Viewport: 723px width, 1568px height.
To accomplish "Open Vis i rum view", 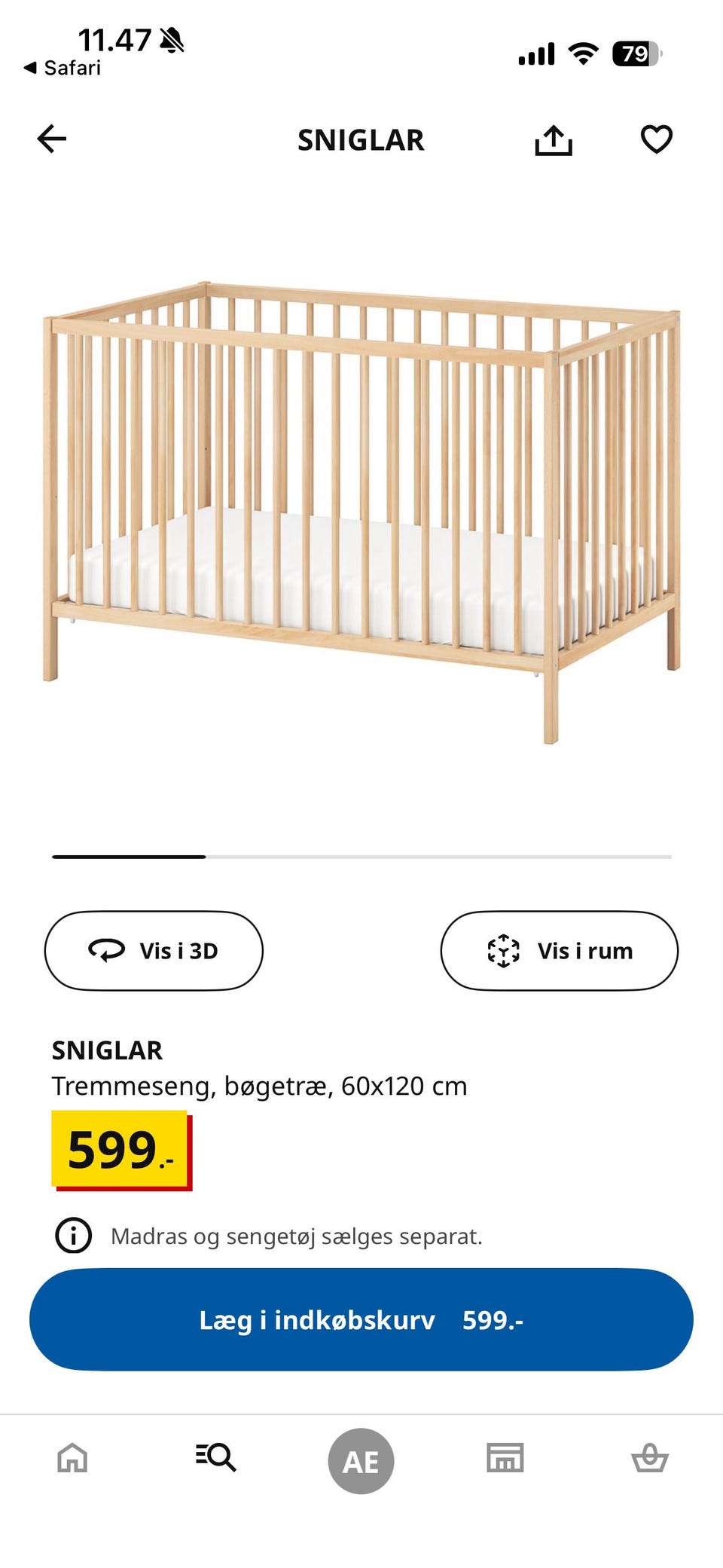I will pyautogui.click(x=559, y=951).
